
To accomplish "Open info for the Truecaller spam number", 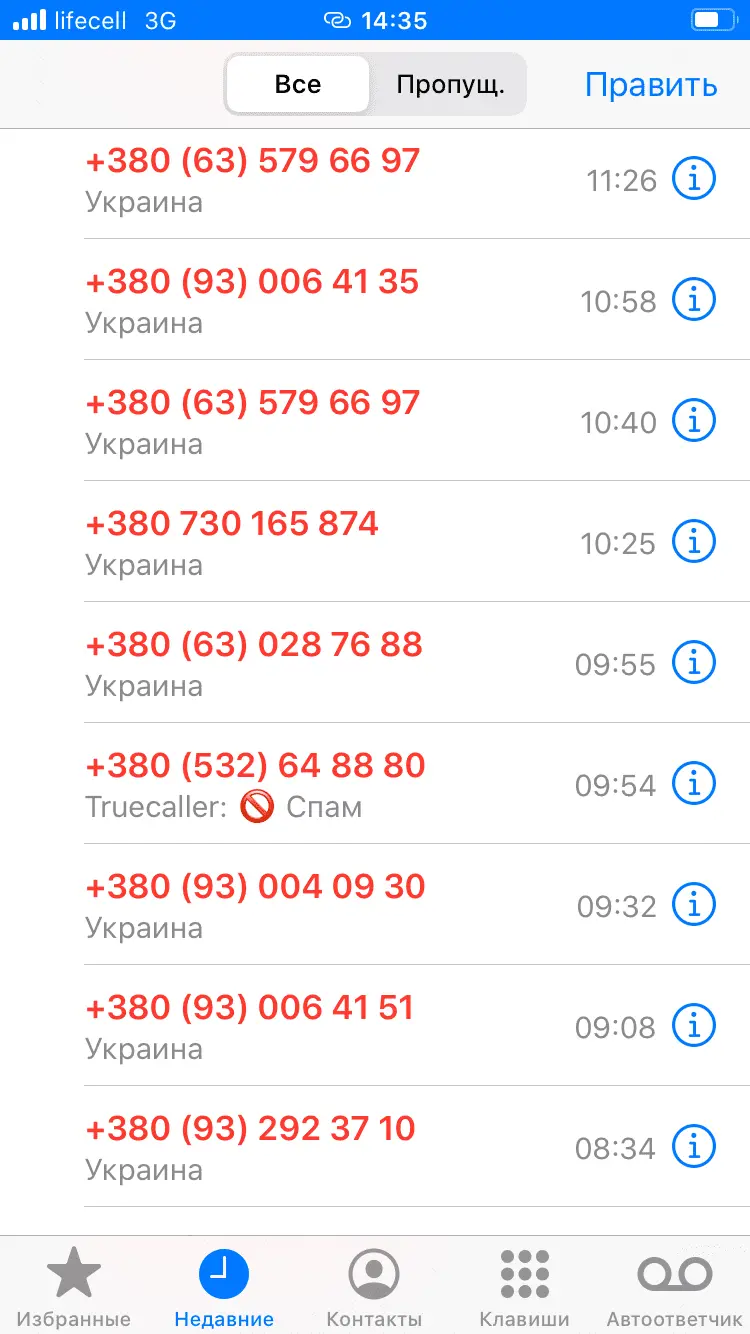I will (693, 784).
